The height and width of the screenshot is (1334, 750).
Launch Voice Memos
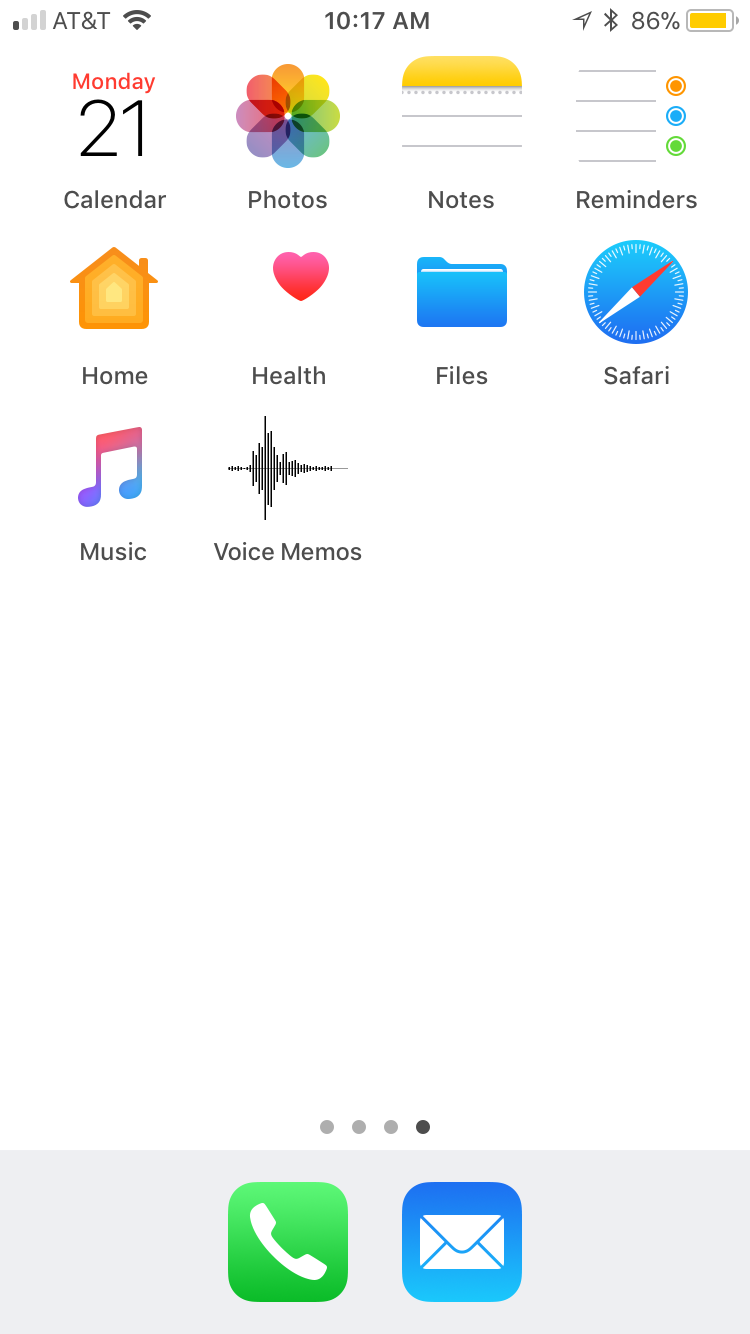click(288, 467)
